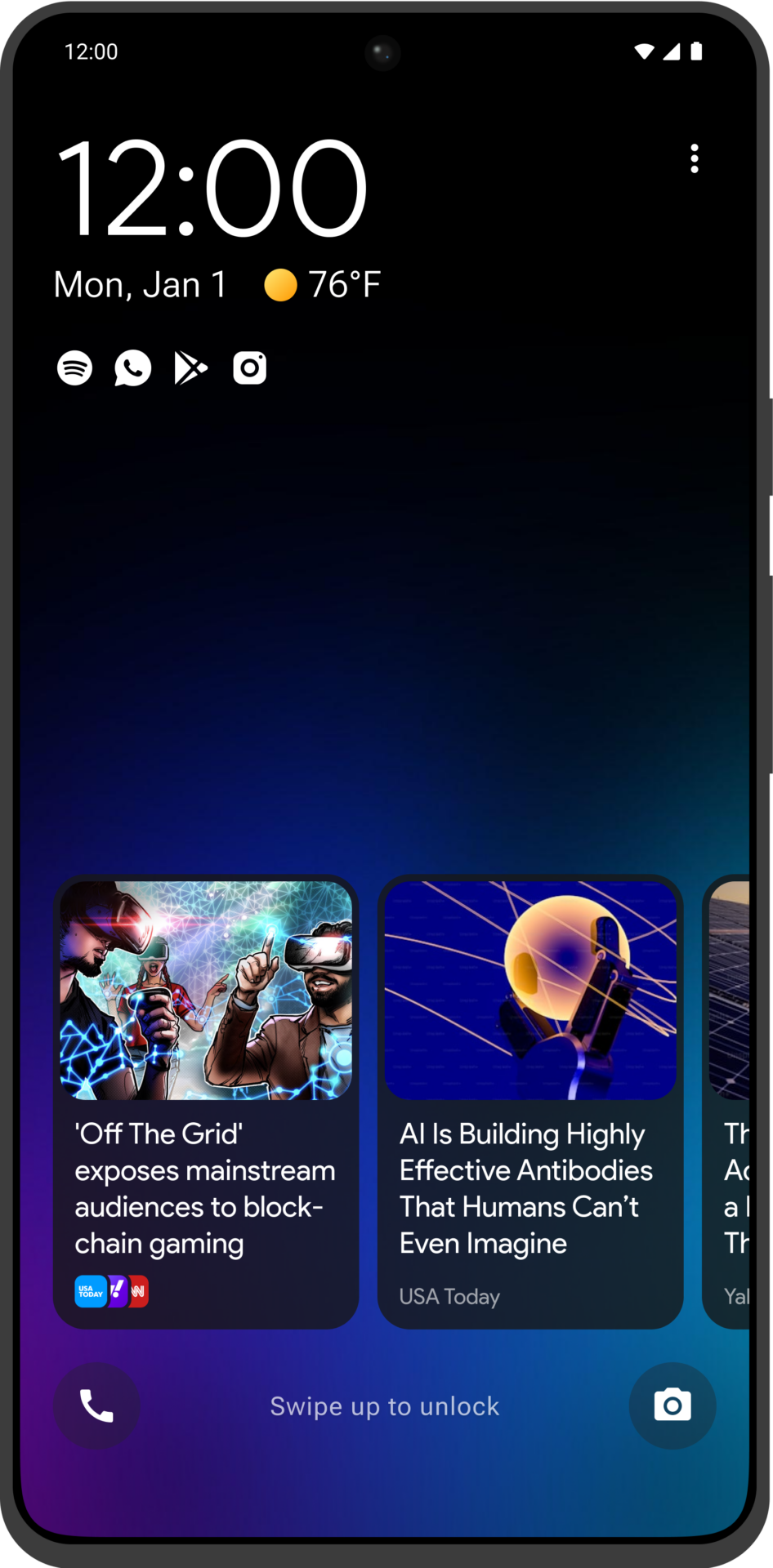Check the 76°F weather widget
This screenshot has width=773, height=1568.
(323, 285)
